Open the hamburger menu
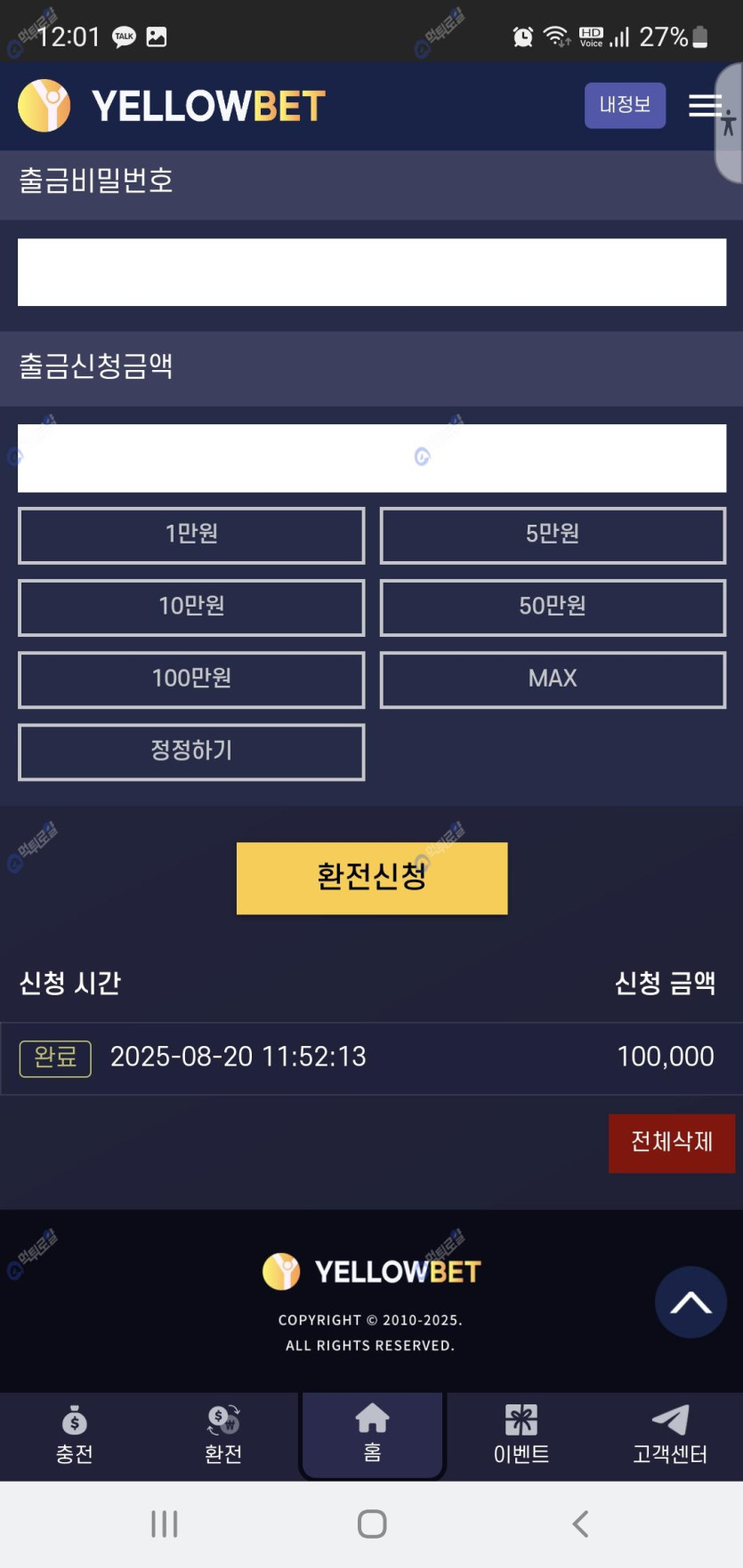743x1568 pixels. click(705, 106)
